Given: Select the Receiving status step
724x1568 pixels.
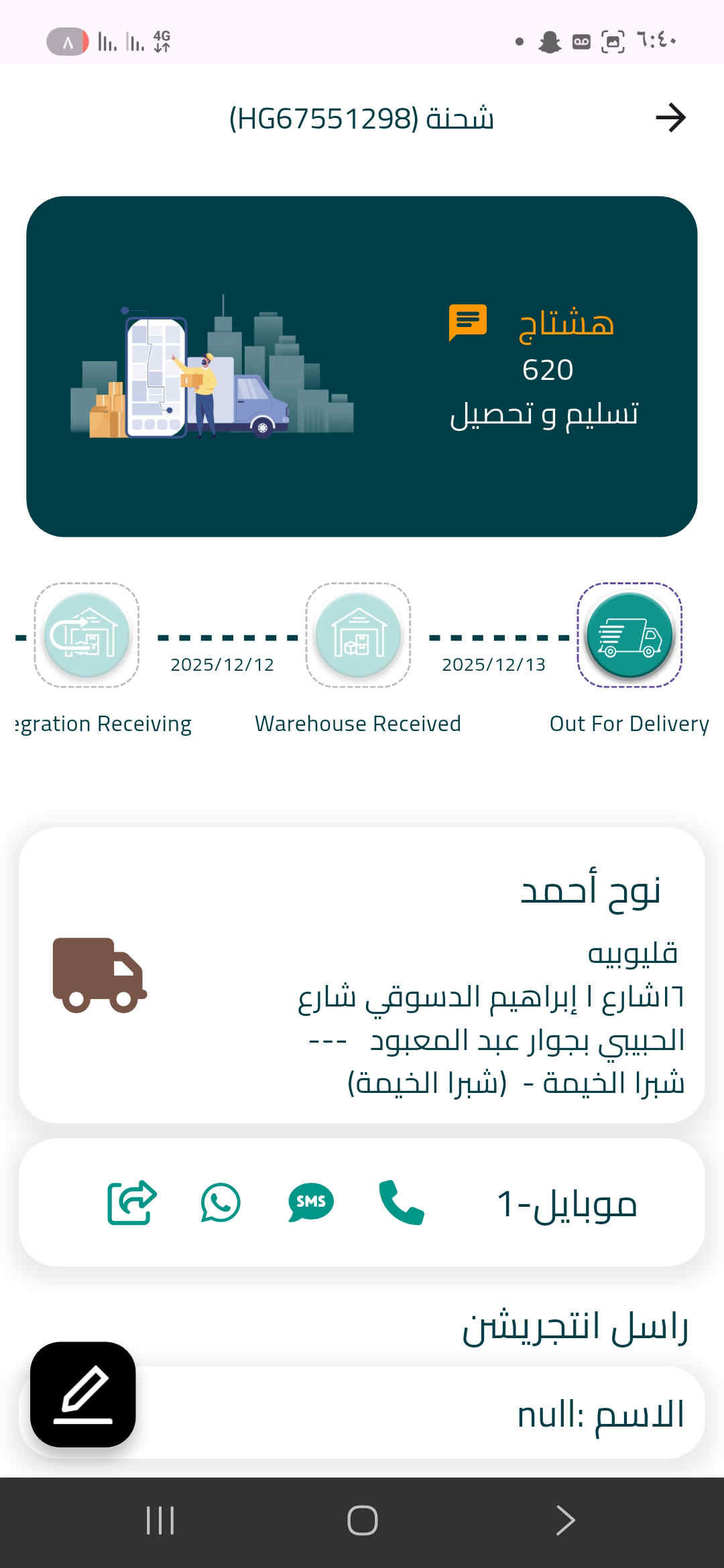Looking at the screenshot, I should tap(86, 635).
